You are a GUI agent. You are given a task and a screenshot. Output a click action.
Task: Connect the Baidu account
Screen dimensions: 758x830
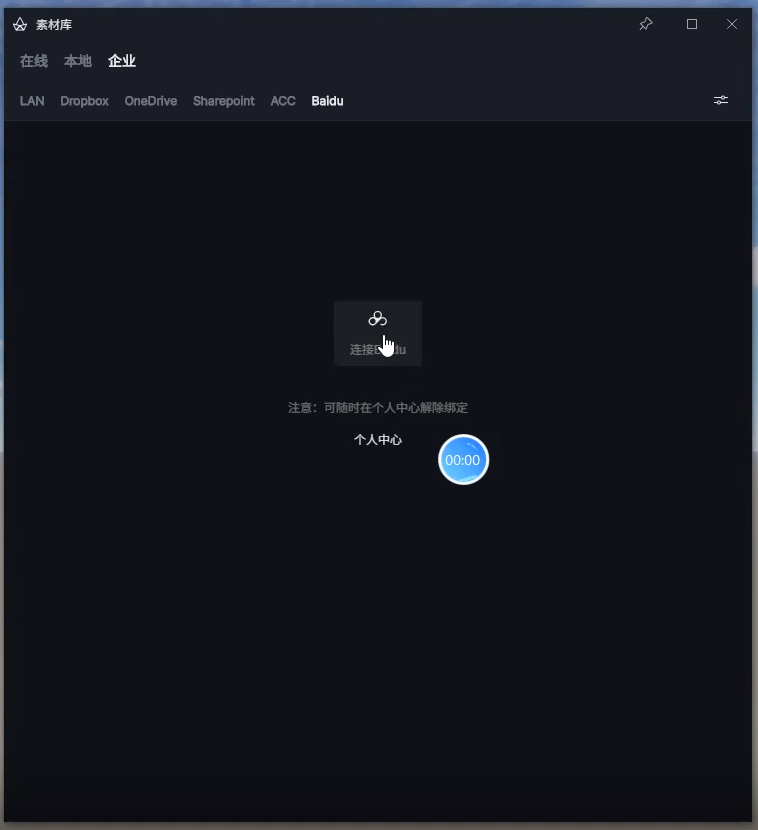(x=378, y=333)
